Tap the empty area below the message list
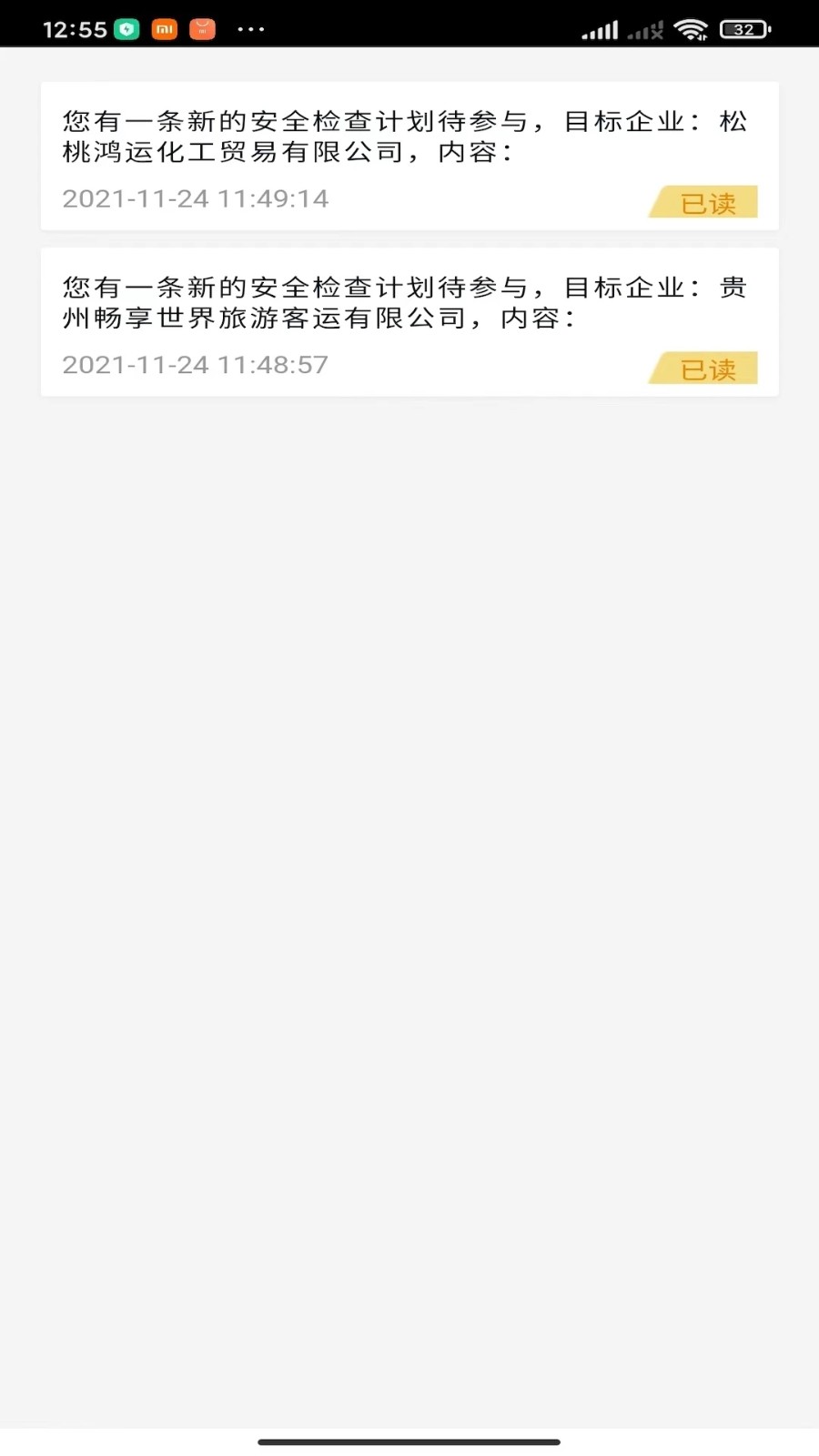The width and height of the screenshot is (819, 1456). [x=409, y=819]
